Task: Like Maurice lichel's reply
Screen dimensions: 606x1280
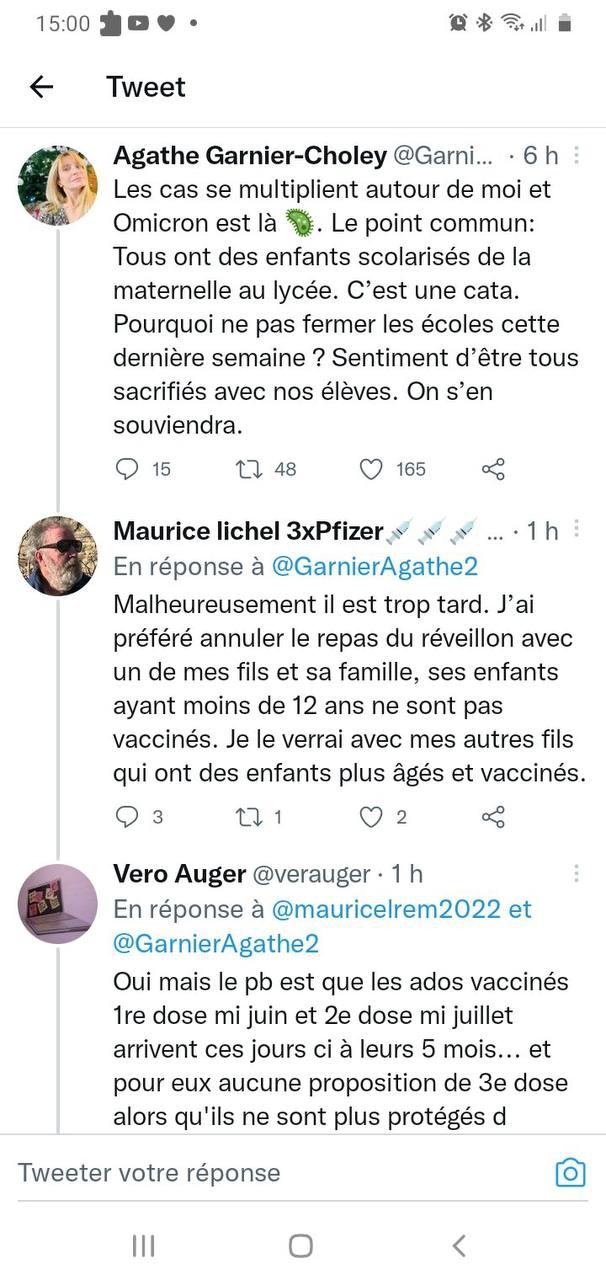Action: tap(371, 817)
